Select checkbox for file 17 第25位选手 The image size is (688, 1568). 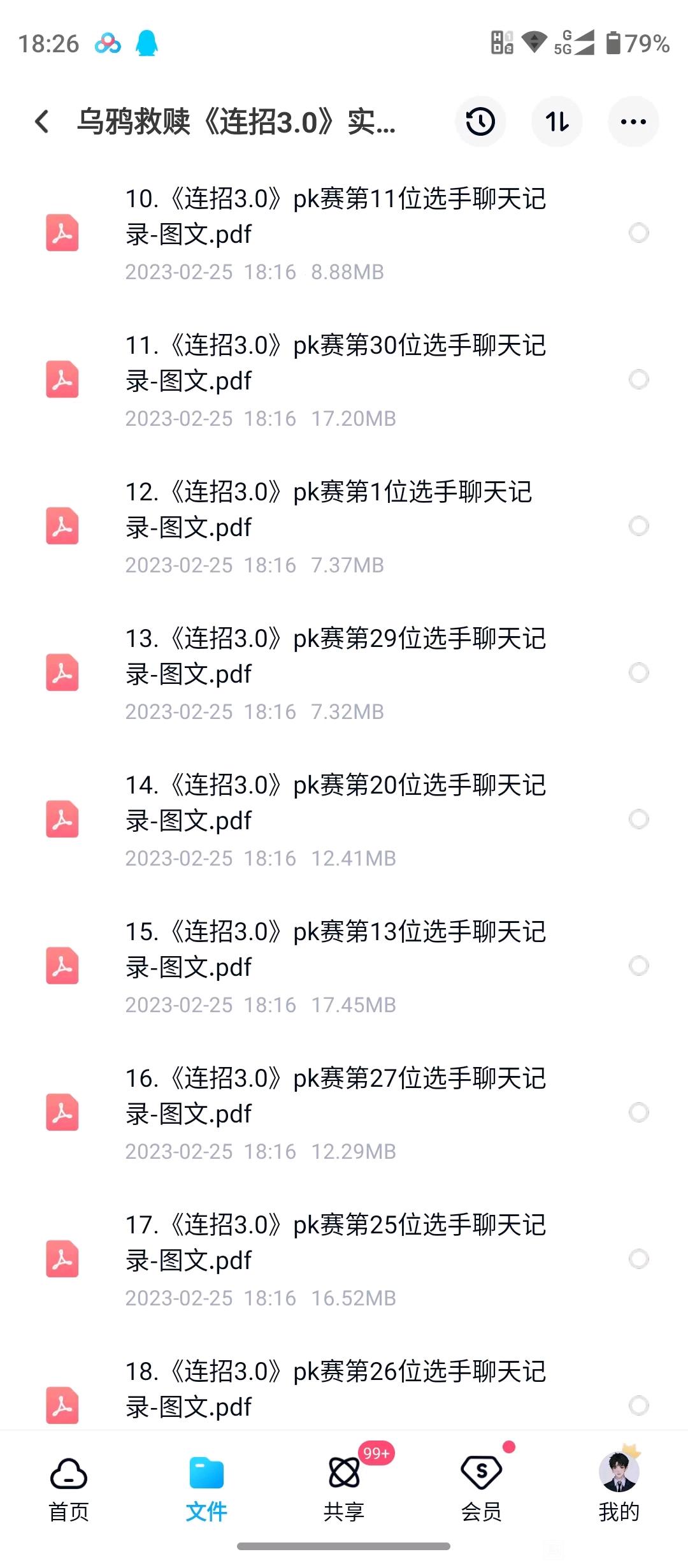click(638, 1259)
